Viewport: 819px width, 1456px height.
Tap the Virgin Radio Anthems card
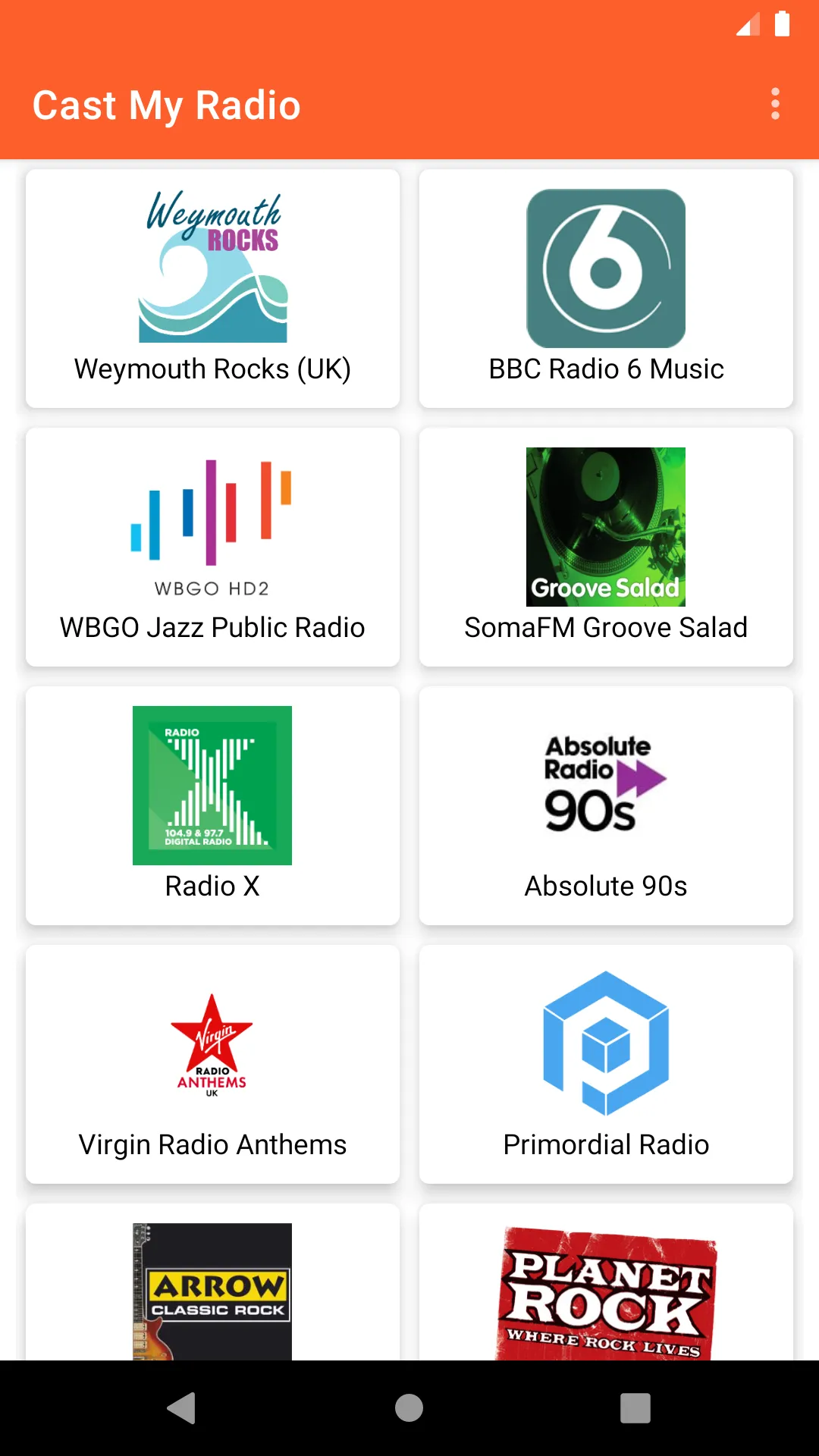[x=212, y=1064]
